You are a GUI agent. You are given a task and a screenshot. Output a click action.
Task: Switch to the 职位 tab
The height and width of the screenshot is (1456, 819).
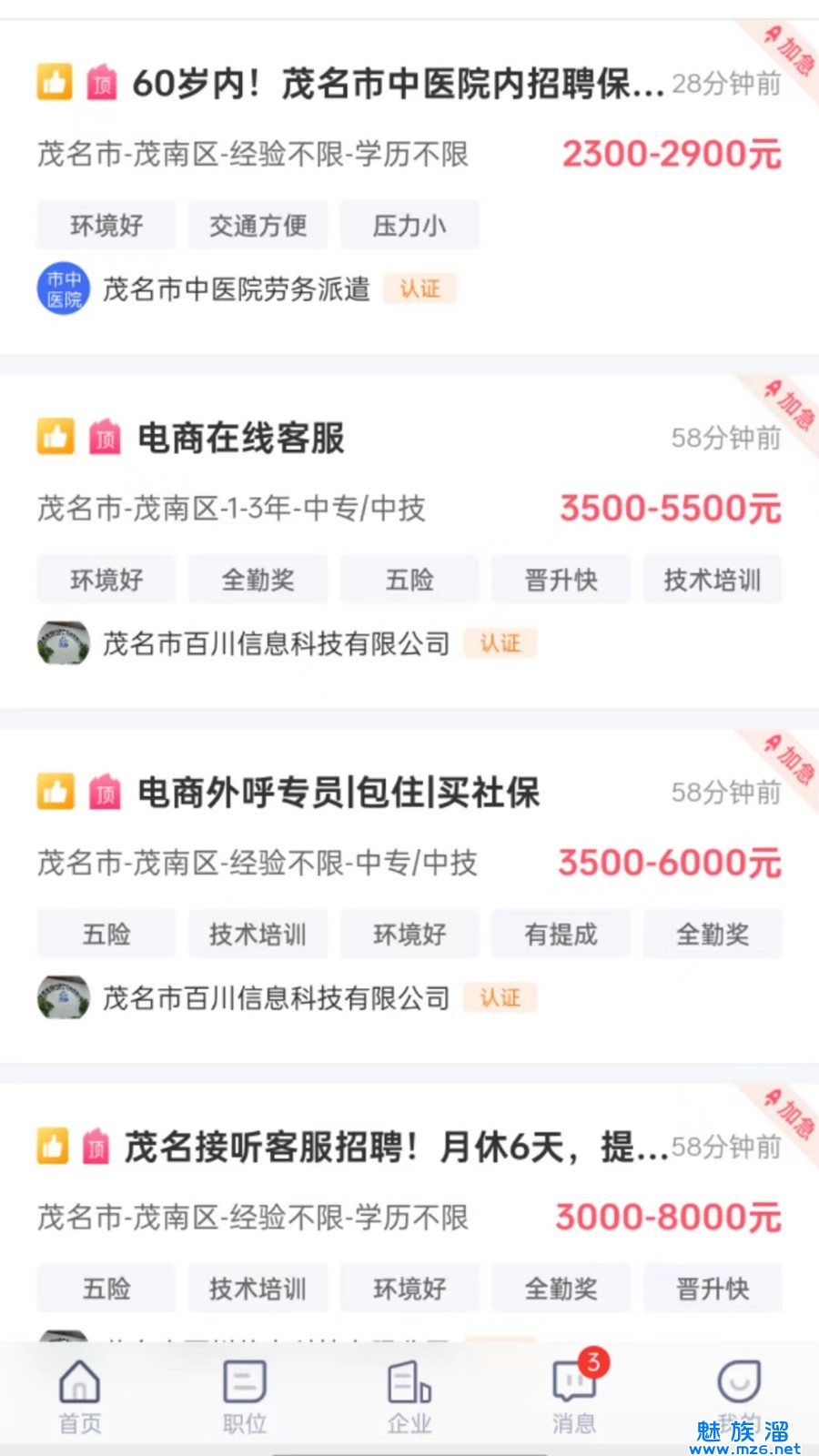pyautogui.click(x=245, y=1397)
